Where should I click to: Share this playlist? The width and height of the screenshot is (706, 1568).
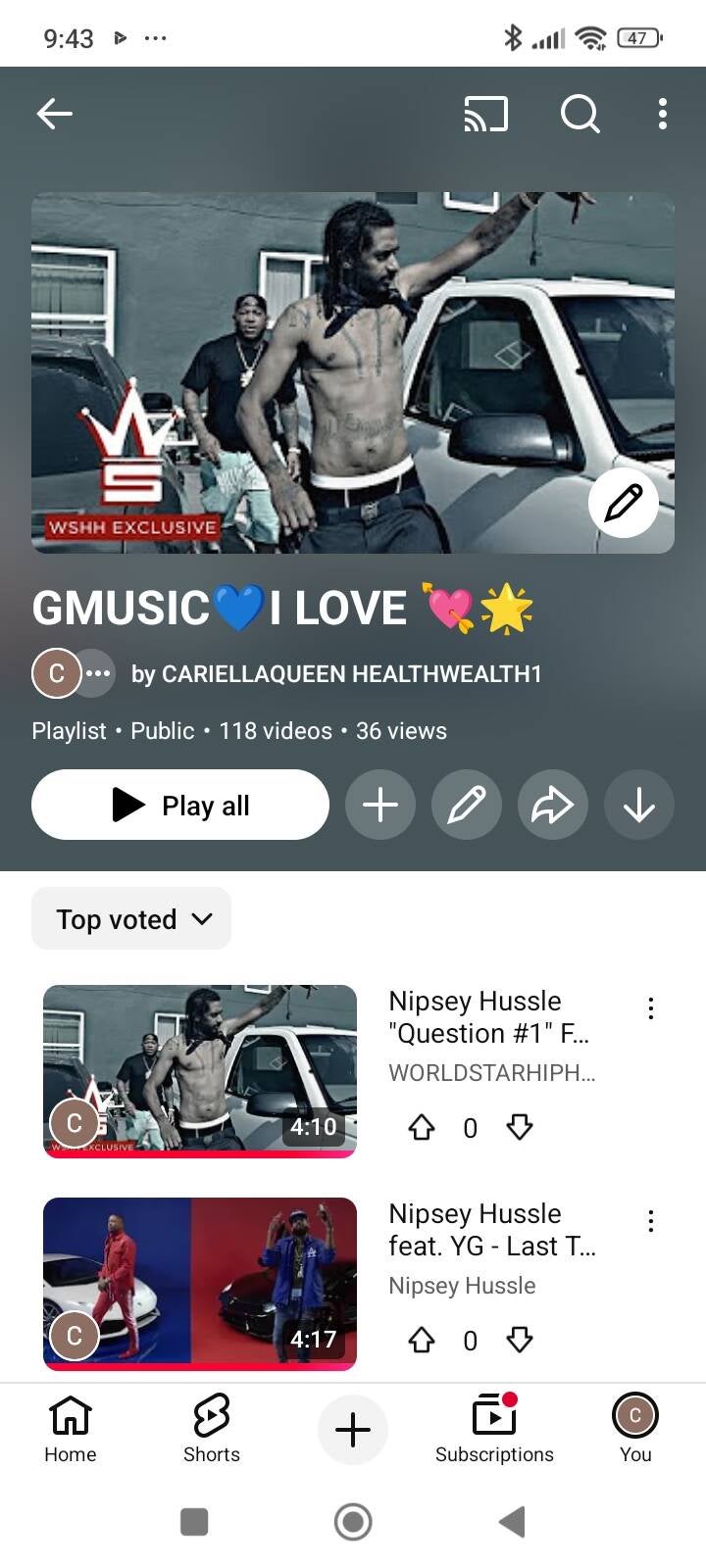coord(553,805)
